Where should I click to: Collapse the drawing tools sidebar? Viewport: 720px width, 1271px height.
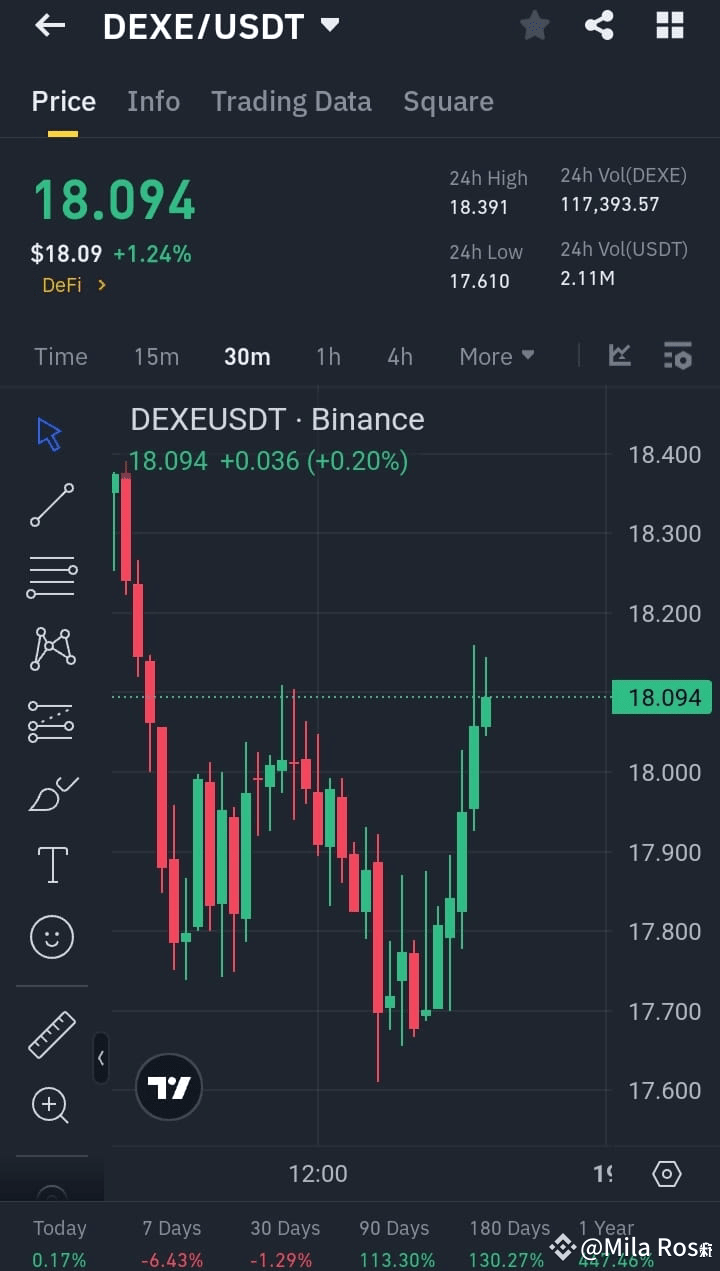101,1058
